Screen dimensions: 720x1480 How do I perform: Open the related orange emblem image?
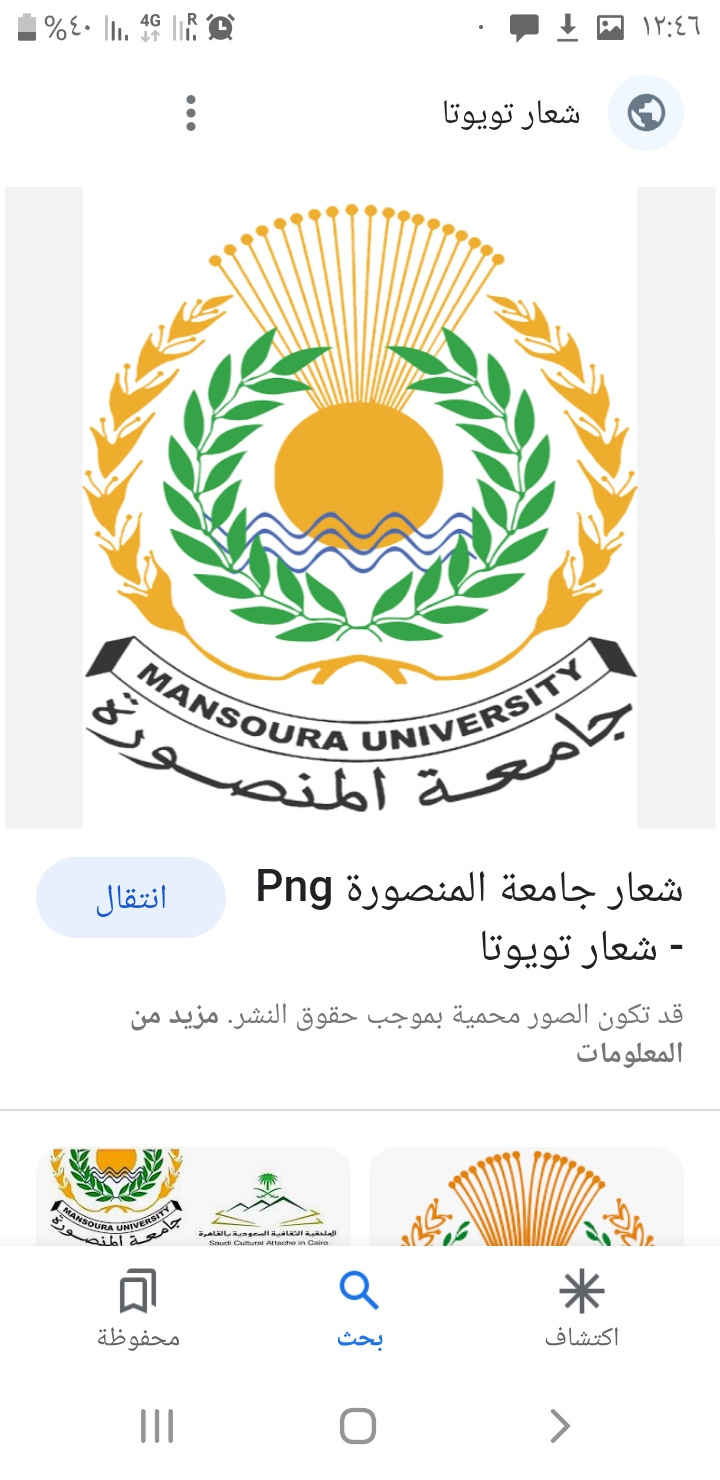(526, 1197)
